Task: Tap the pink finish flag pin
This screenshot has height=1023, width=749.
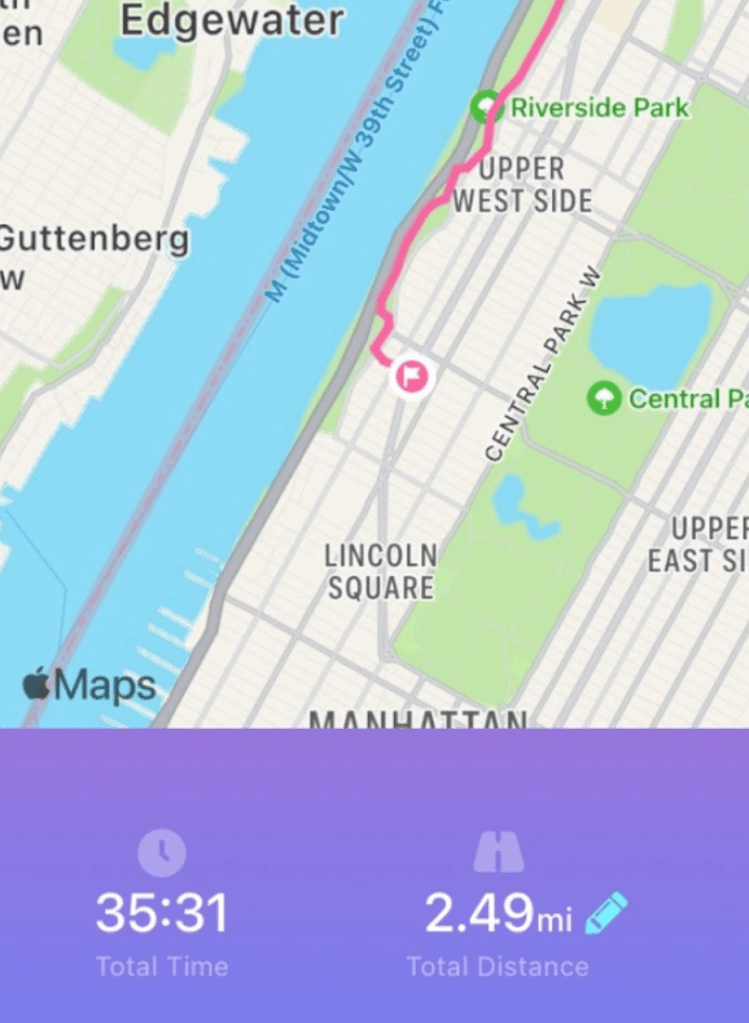Action: (x=412, y=376)
